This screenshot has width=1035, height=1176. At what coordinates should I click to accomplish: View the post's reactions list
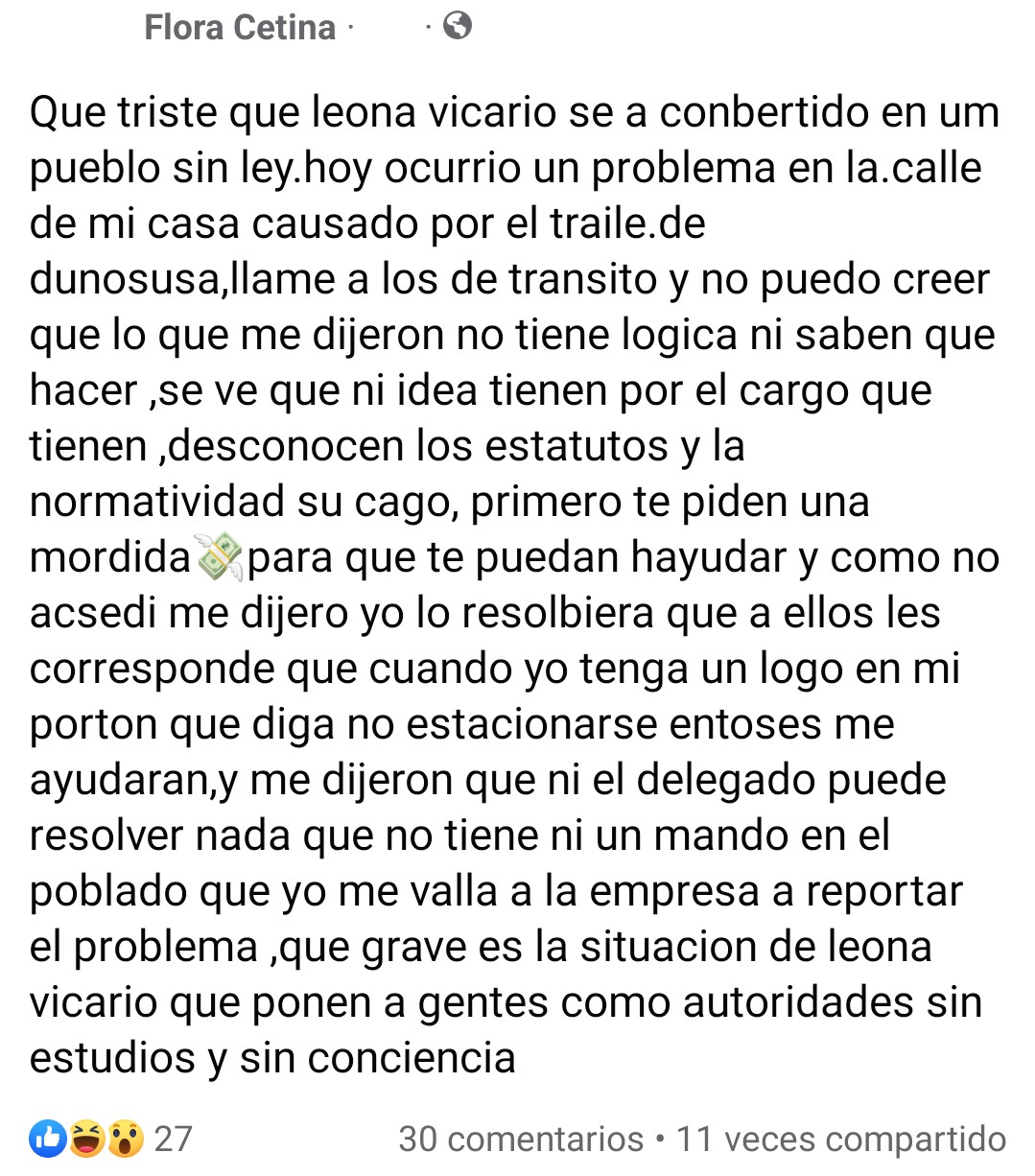(110, 1139)
